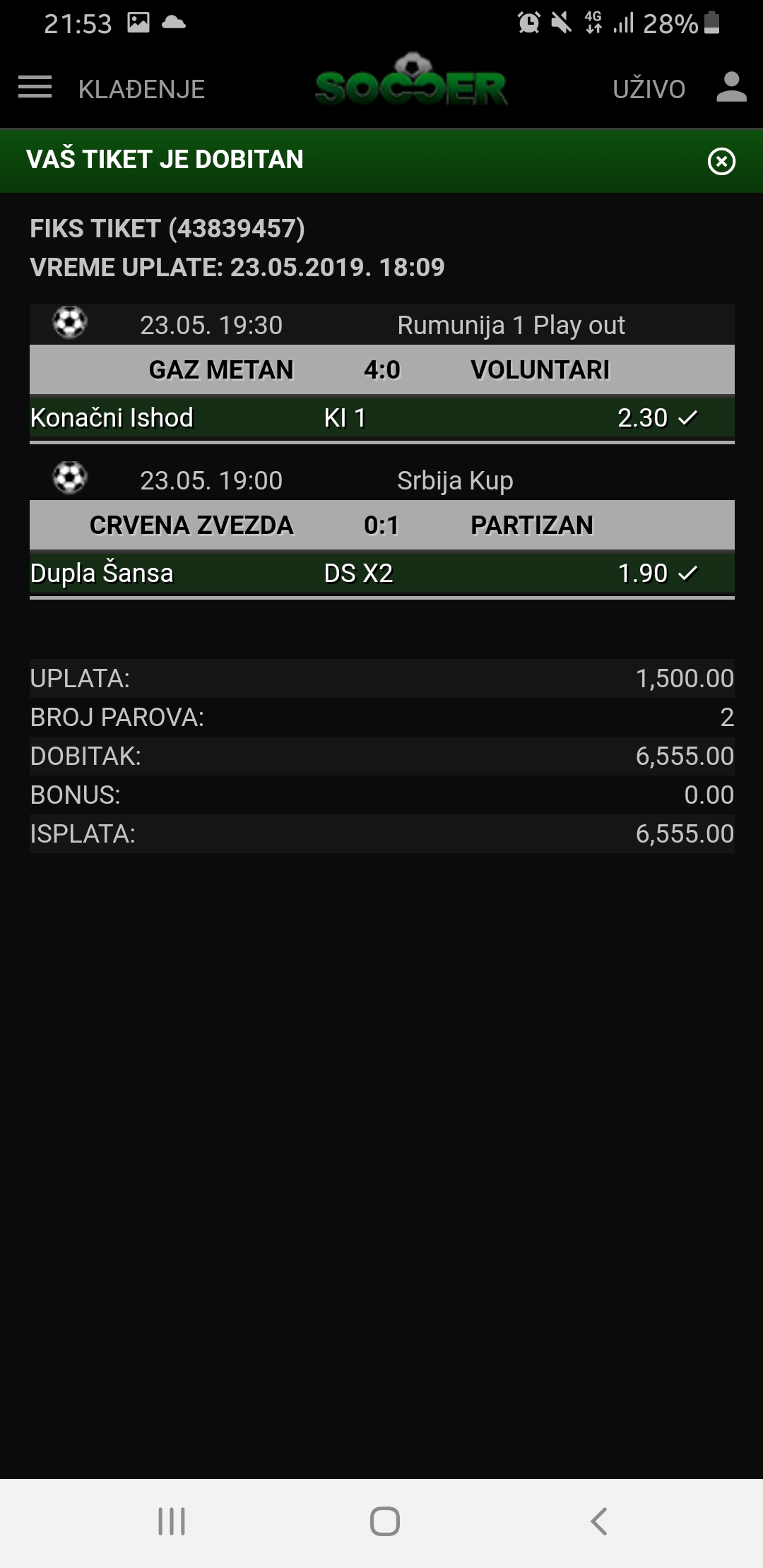763x1568 pixels.
Task: Open the hamburger drawer menu
Action: 35,88
